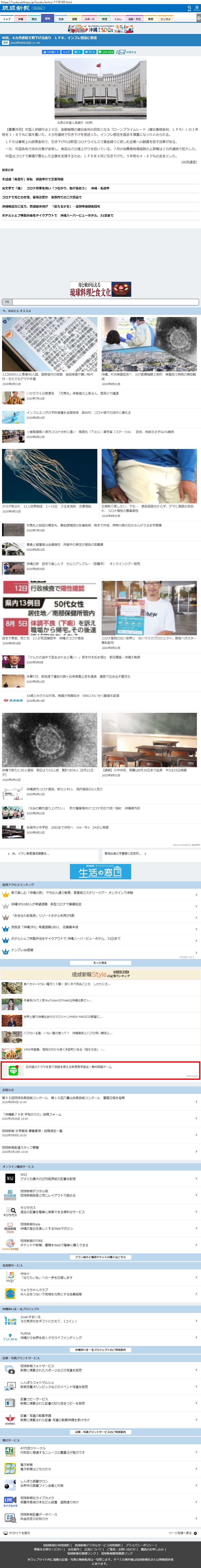
Task: Open the 沖縄とSDGs banner
Action: 101,29
